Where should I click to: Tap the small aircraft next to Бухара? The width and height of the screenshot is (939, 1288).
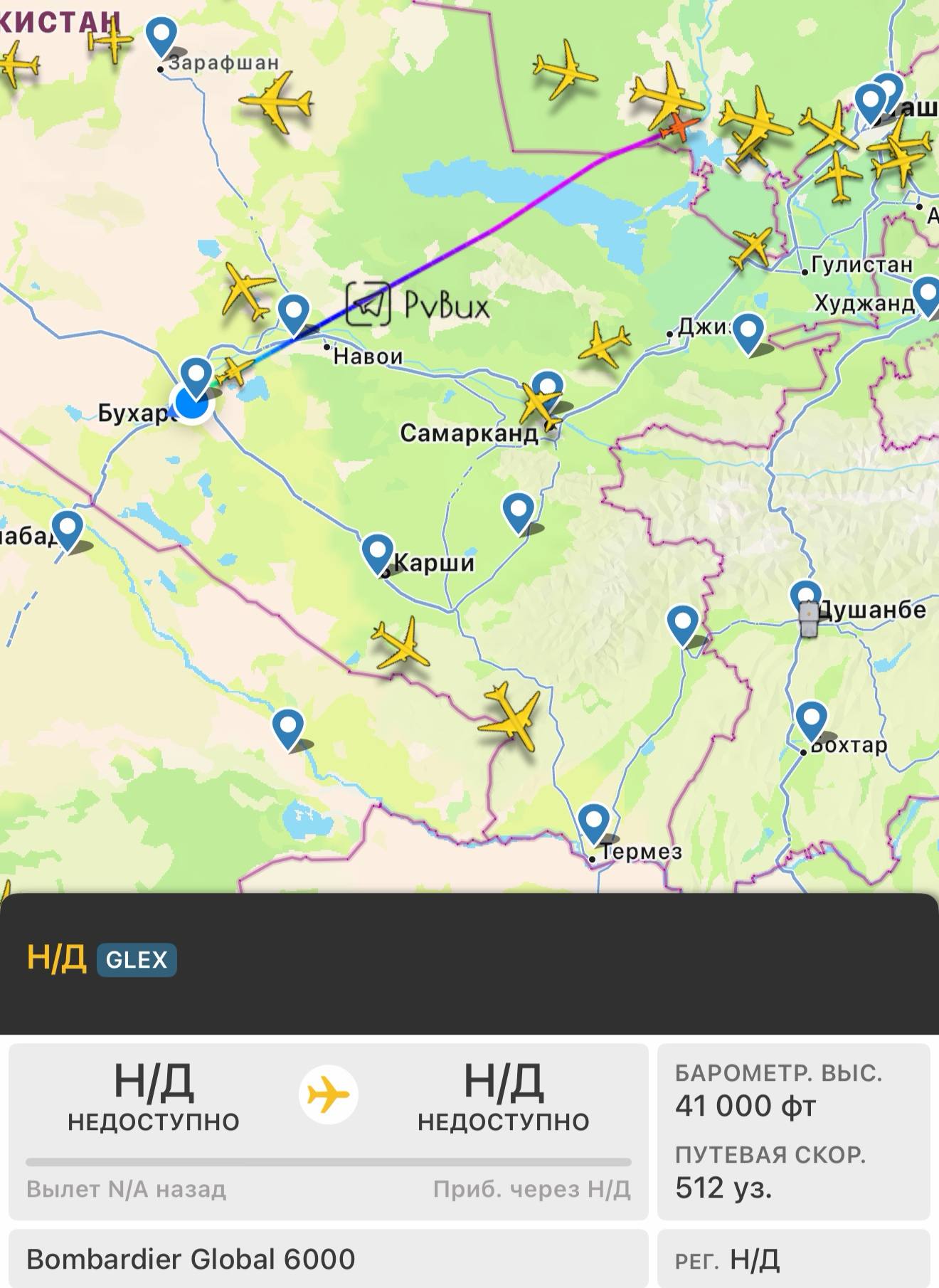pyautogui.click(x=233, y=371)
